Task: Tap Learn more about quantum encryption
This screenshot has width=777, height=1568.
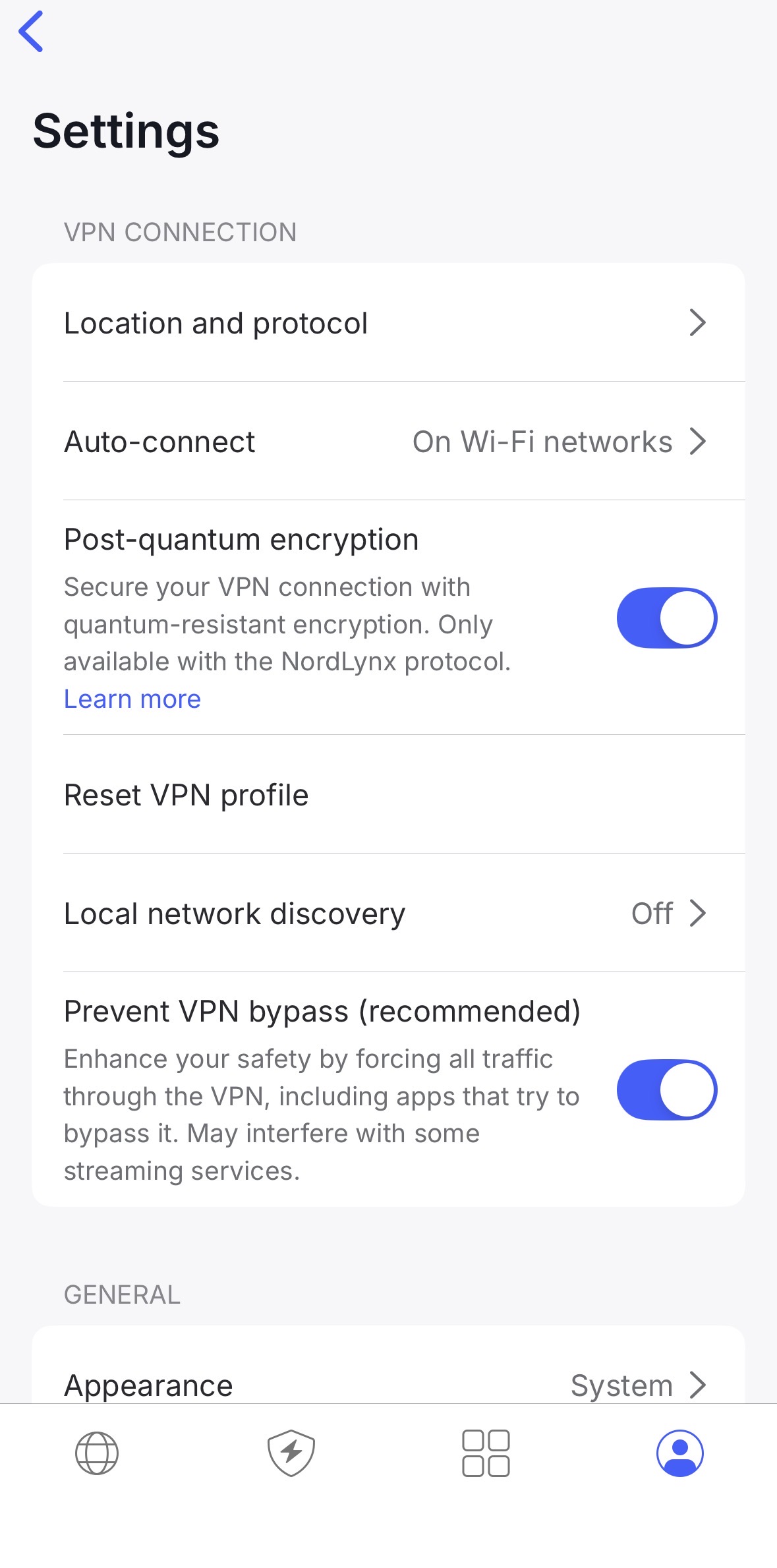Action: (x=132, y=699)
